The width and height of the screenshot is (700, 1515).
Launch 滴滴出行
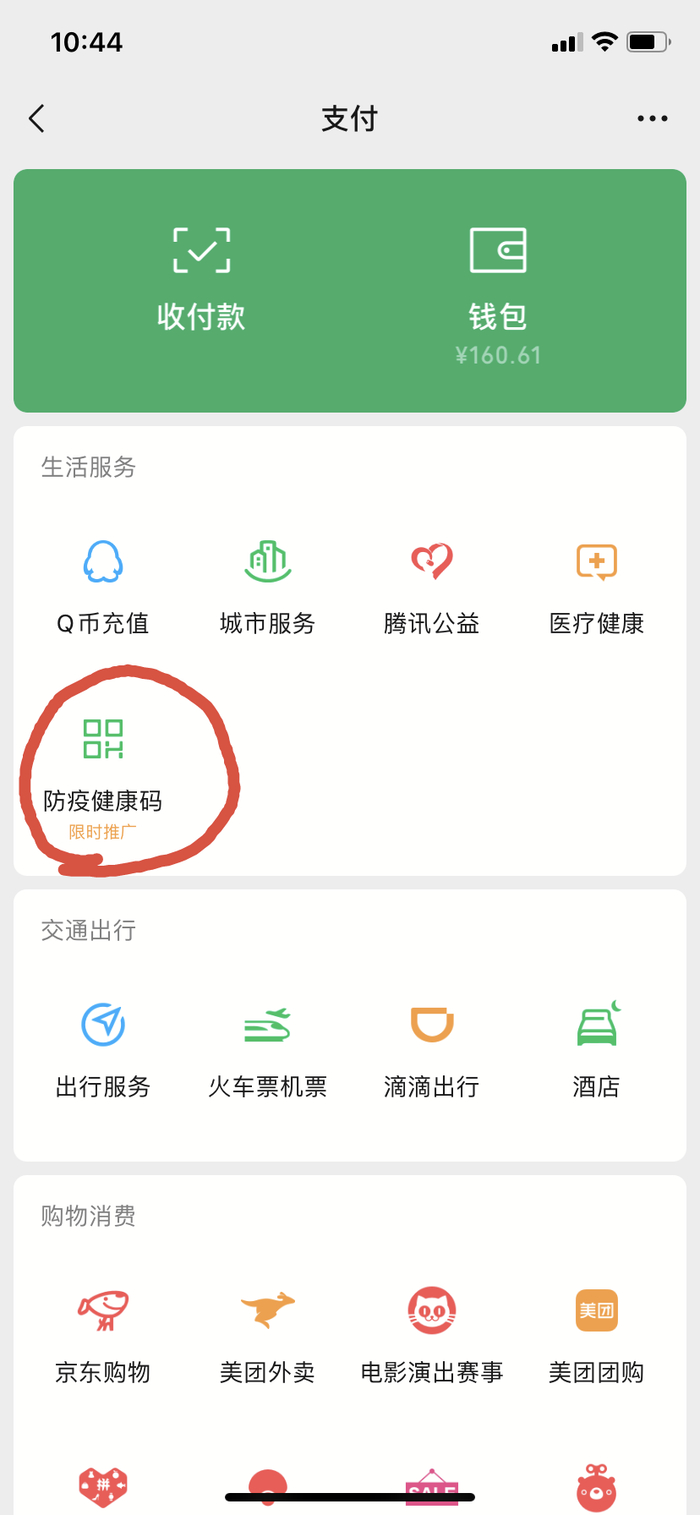pyautogui.click(x=432, y=1051)
